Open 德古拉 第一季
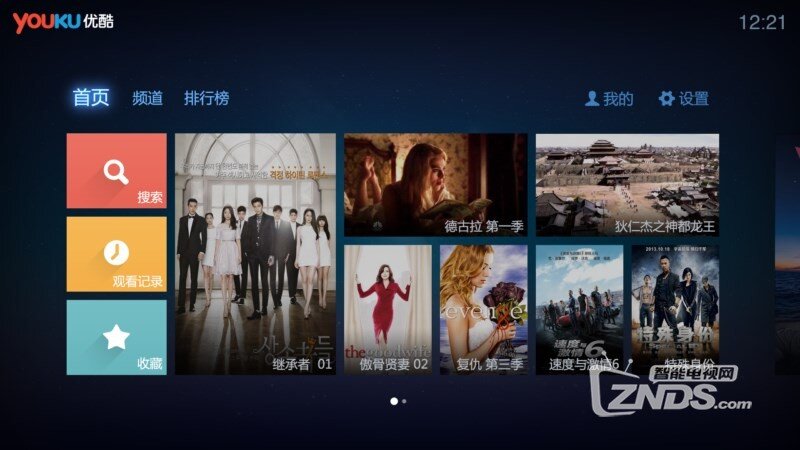Image resolution: width=800 pixels, height=450 pixels. point(436,185)
